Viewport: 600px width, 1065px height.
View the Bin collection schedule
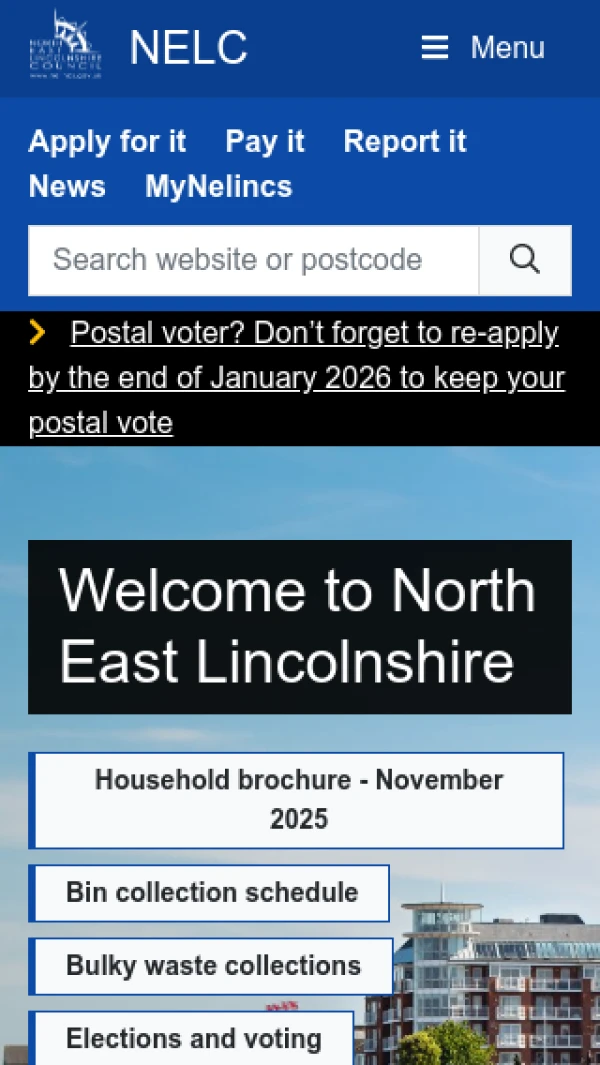[x=211, y=892]
